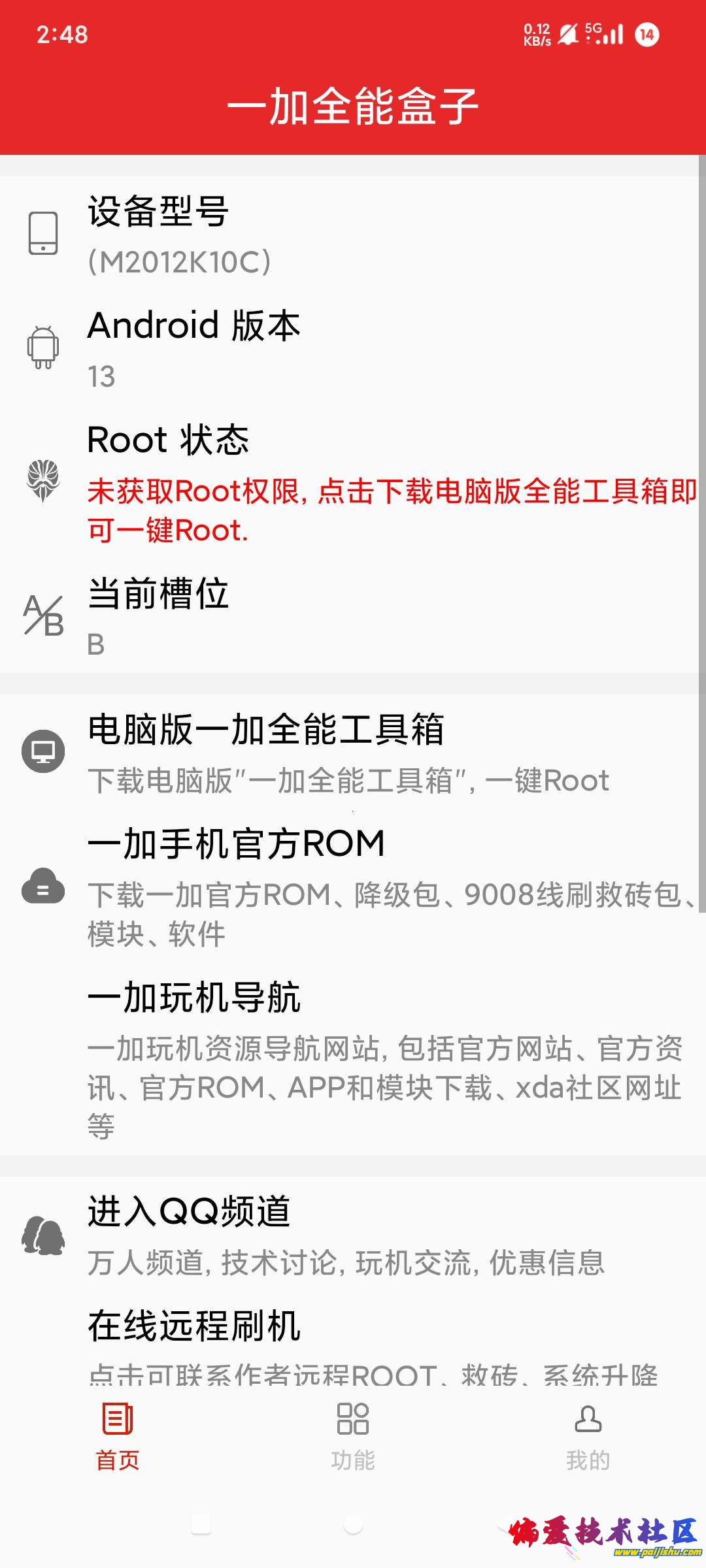
Task: Tap the Android 版本 row
Action: (353, 348)
